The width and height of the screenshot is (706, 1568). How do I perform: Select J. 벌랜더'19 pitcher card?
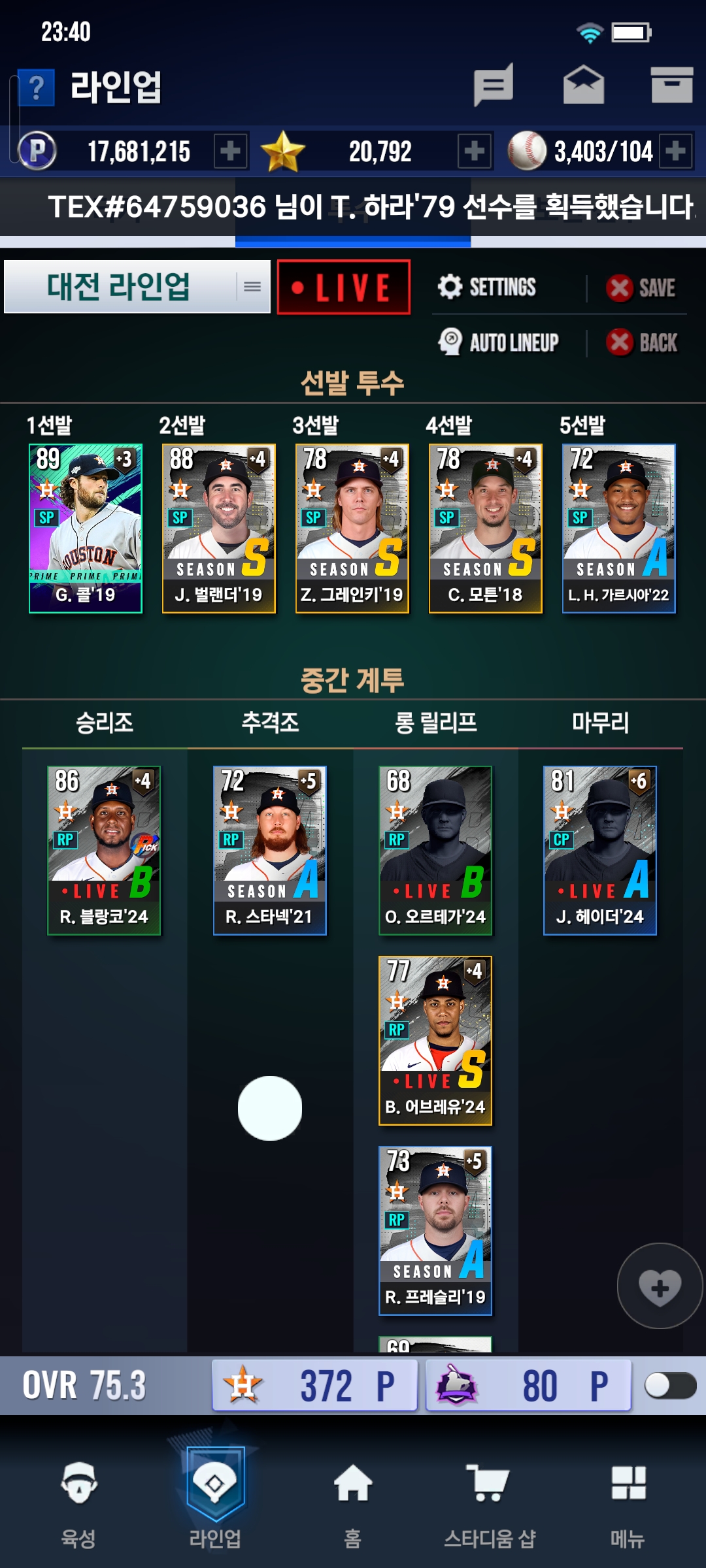click(219, 529)
